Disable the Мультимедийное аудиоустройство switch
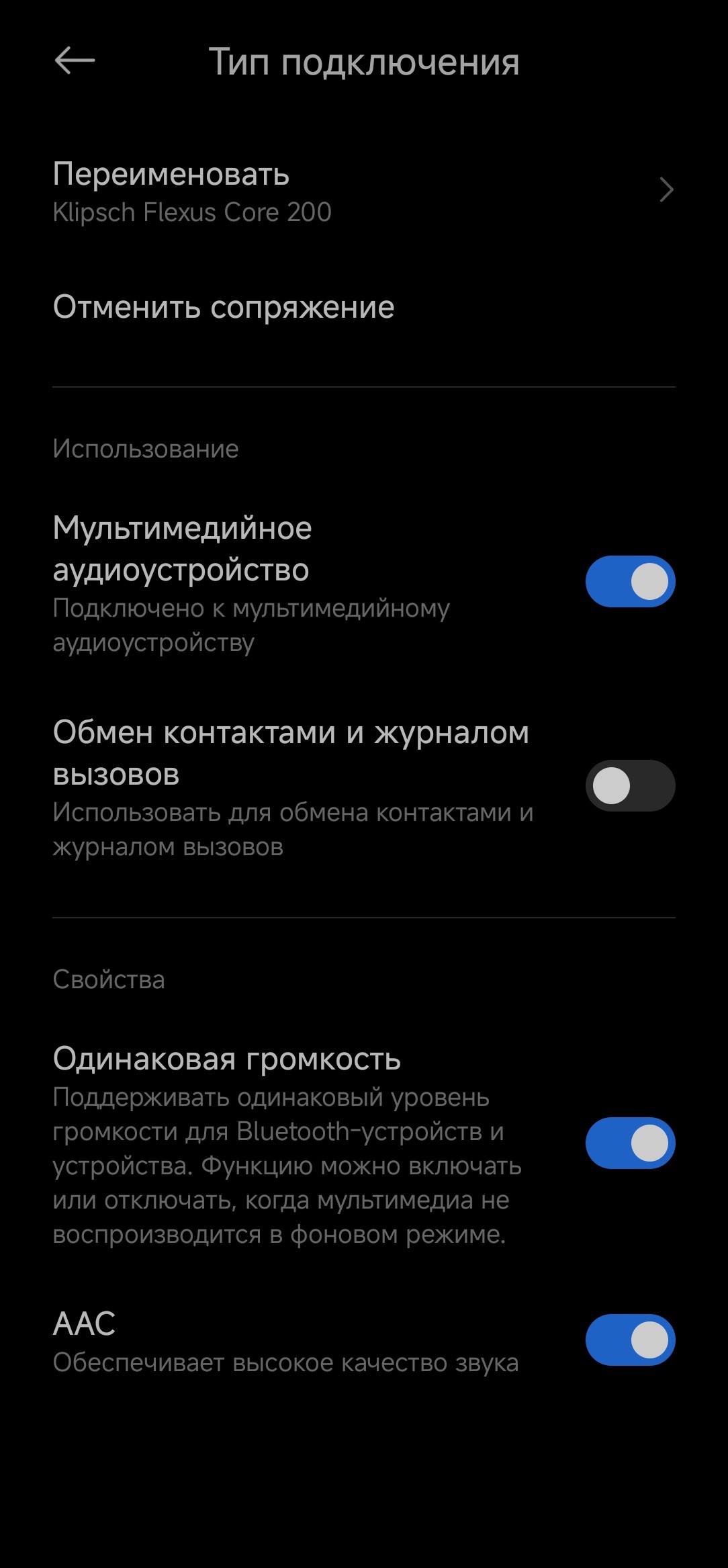Image resolution: width=728 pixels, height=1568 pixels. 629,582
